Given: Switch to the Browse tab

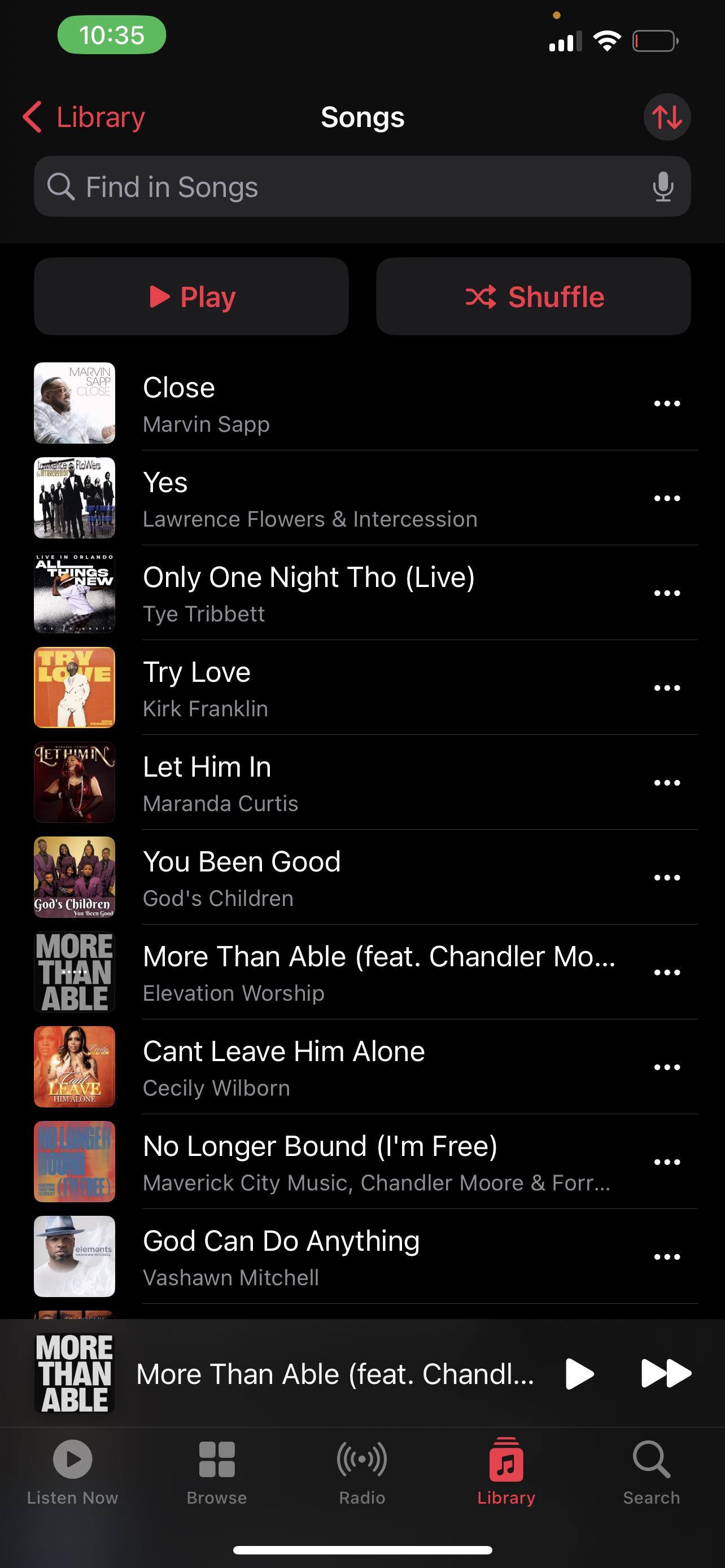Looking at the screenshot, I should [217, 1470].
